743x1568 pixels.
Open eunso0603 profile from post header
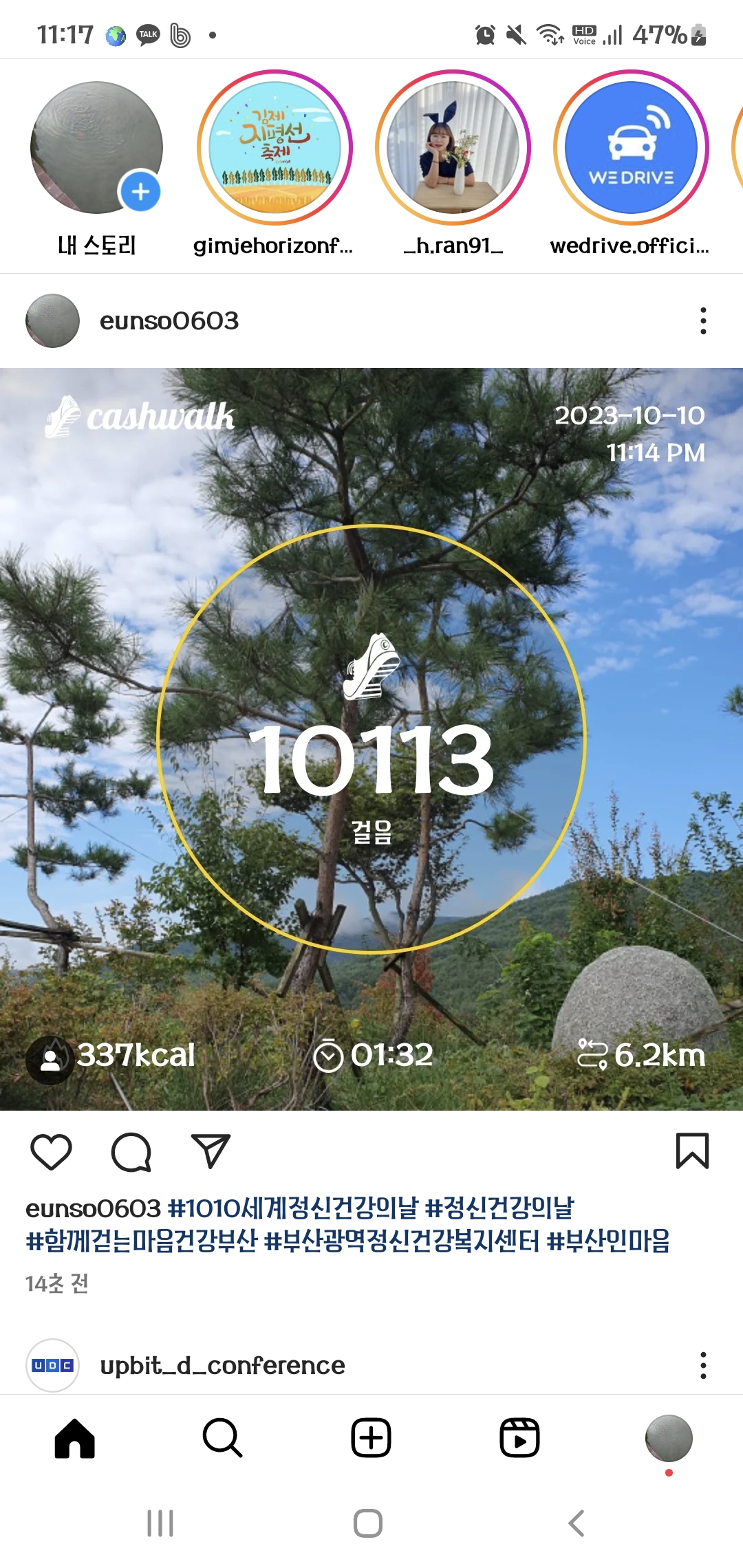coord(169,321)
